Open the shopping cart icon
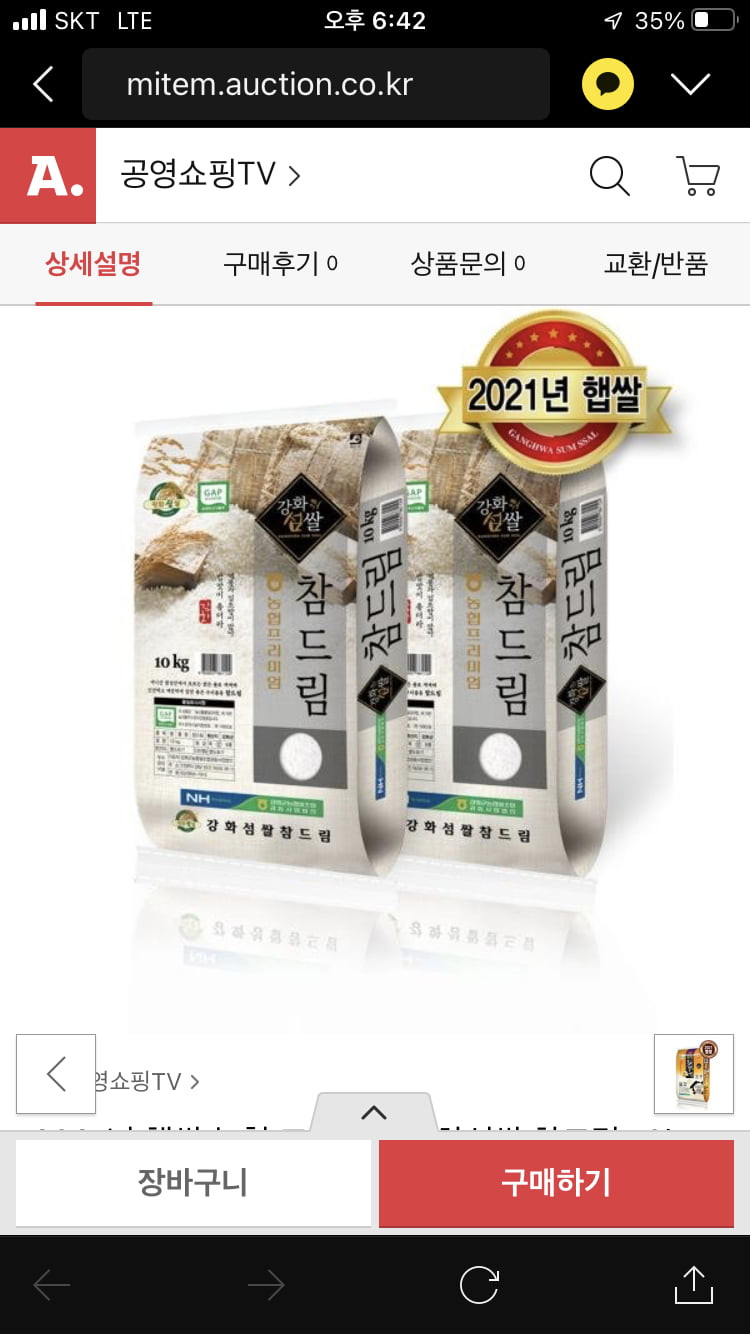Viewport: 750px width, 1334px height. (x=698, y=176)
